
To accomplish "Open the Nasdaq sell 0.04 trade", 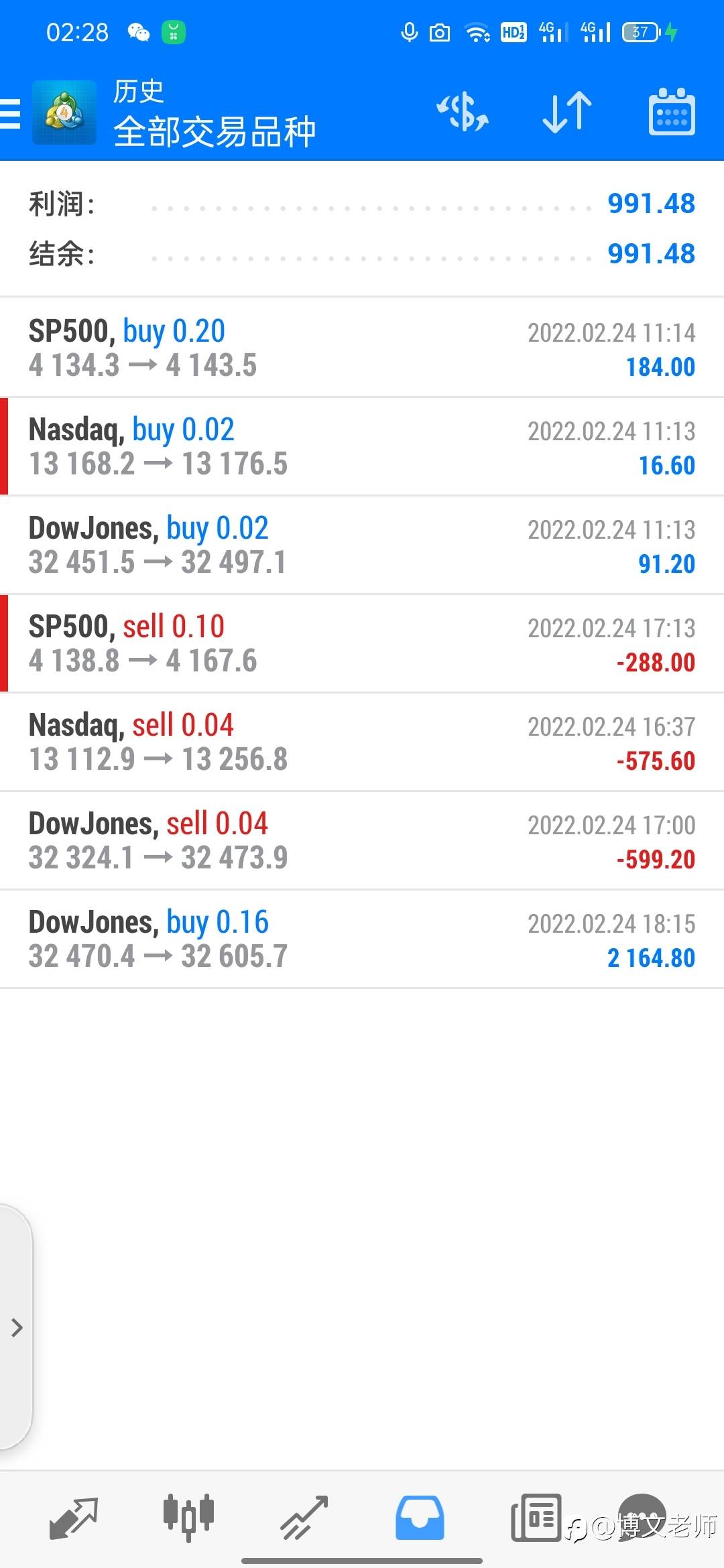I will 362,742.
